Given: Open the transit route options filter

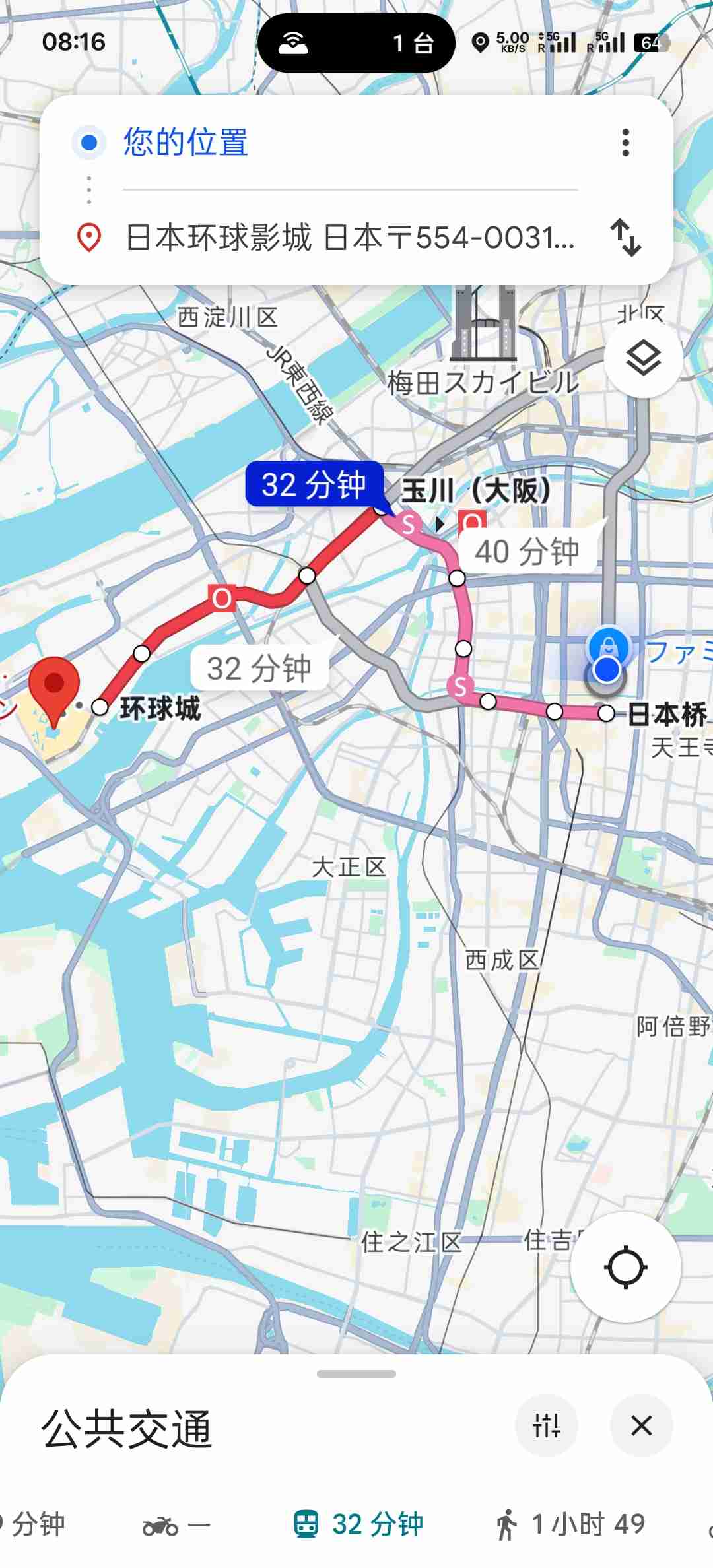Looking at the screenshot, I should pyautogui.click(x=547, y=1425).
